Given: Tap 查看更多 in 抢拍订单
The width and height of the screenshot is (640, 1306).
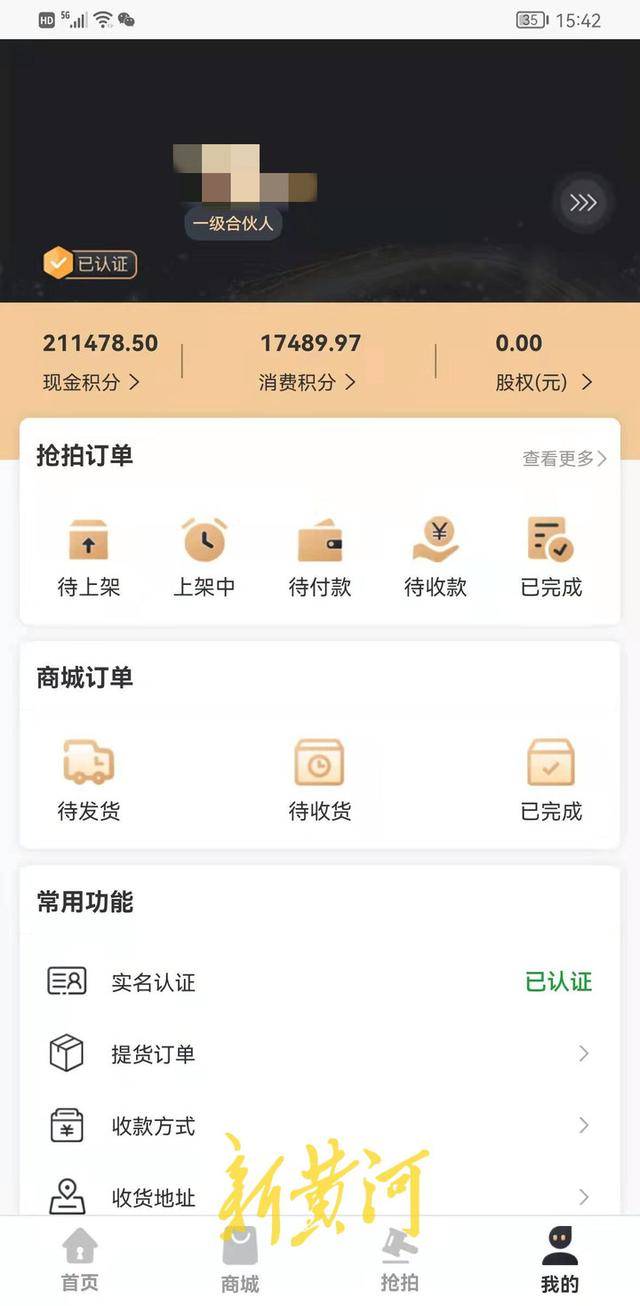Looking at the screenshot, I should [x=564, y=458].
